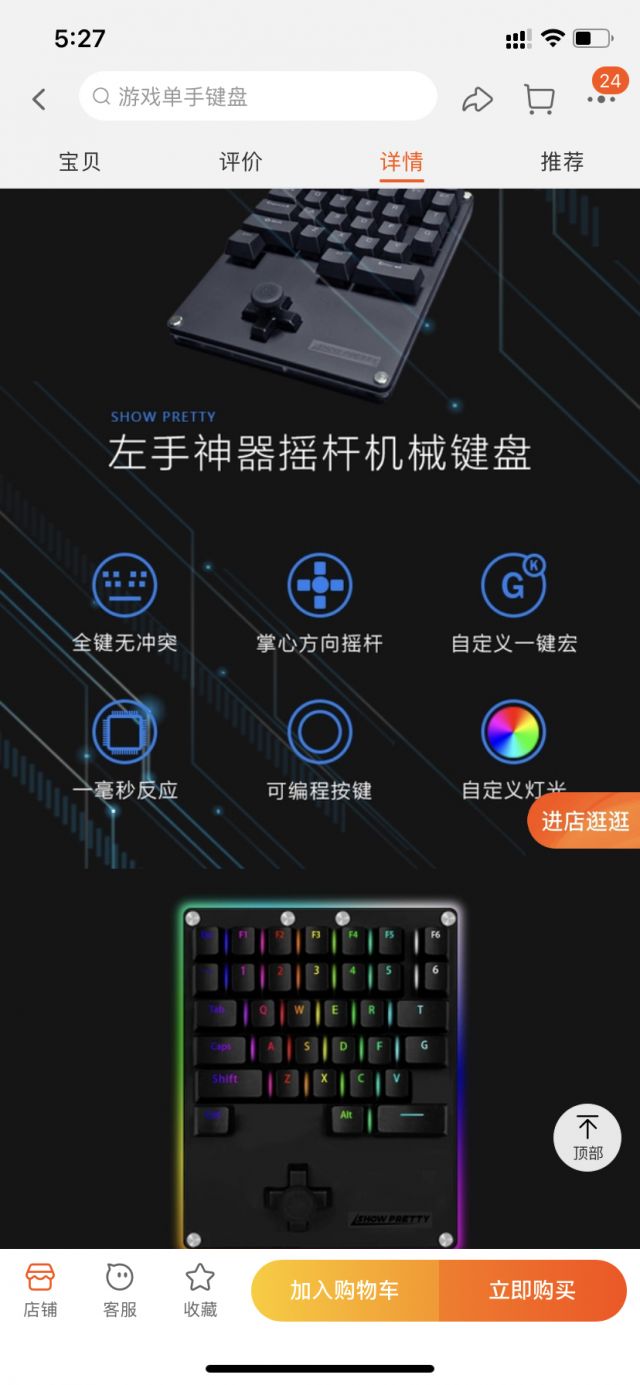Tap 立即购买 to buy now
The width and height of the screenshot is (640, 1385).
pos(532,1290)
